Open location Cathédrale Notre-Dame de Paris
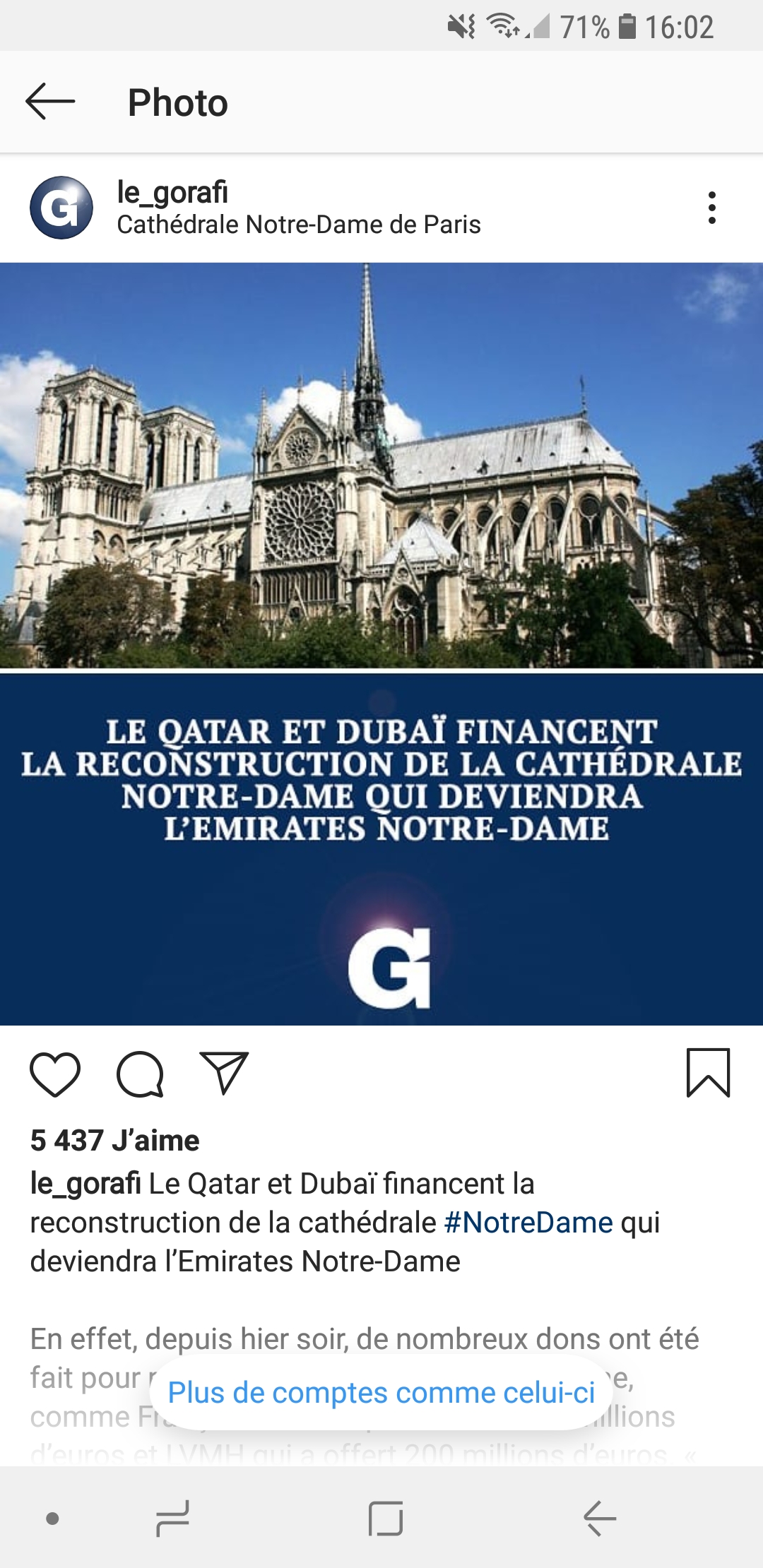This screenshot has height=1568, width=763. tap(298, 225)
